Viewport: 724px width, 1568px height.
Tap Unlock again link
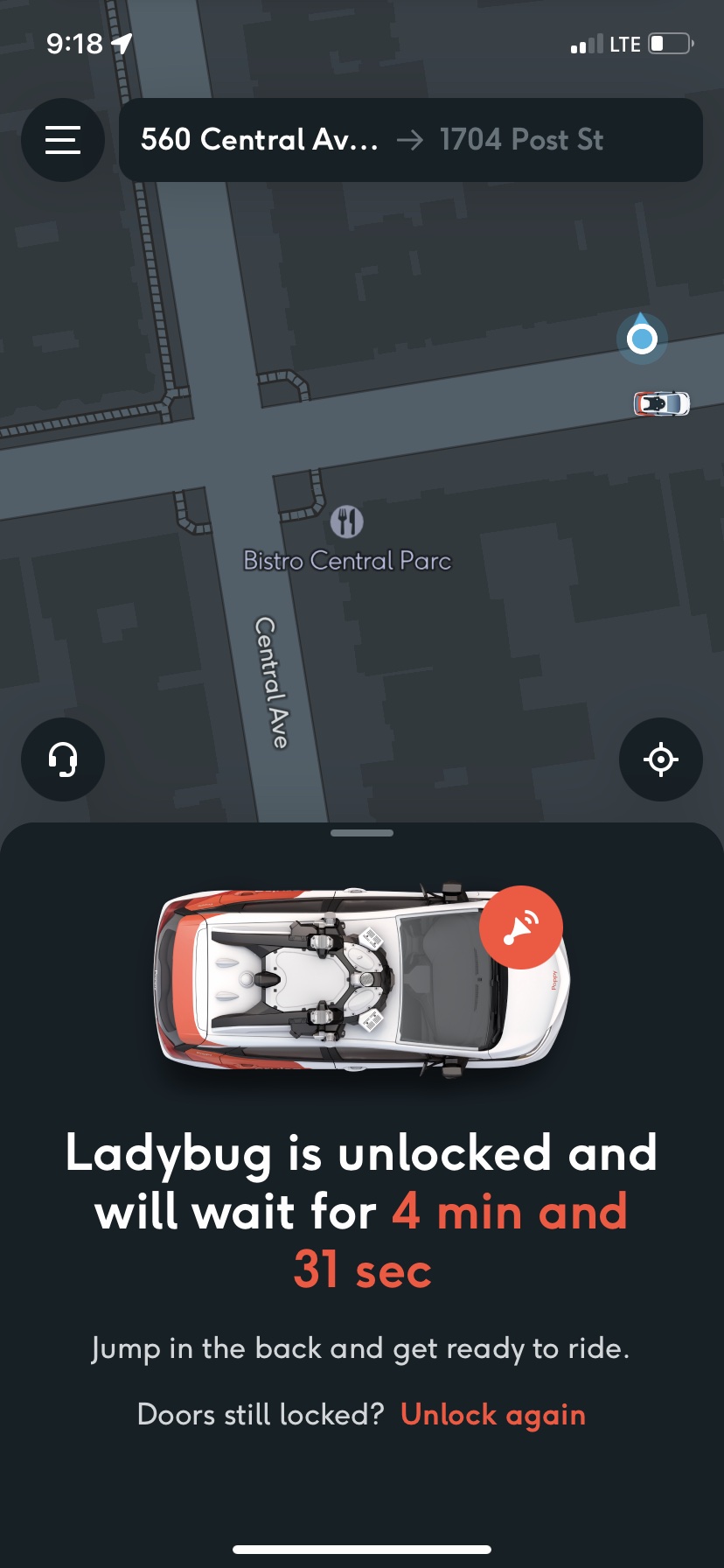point(492,1414)
